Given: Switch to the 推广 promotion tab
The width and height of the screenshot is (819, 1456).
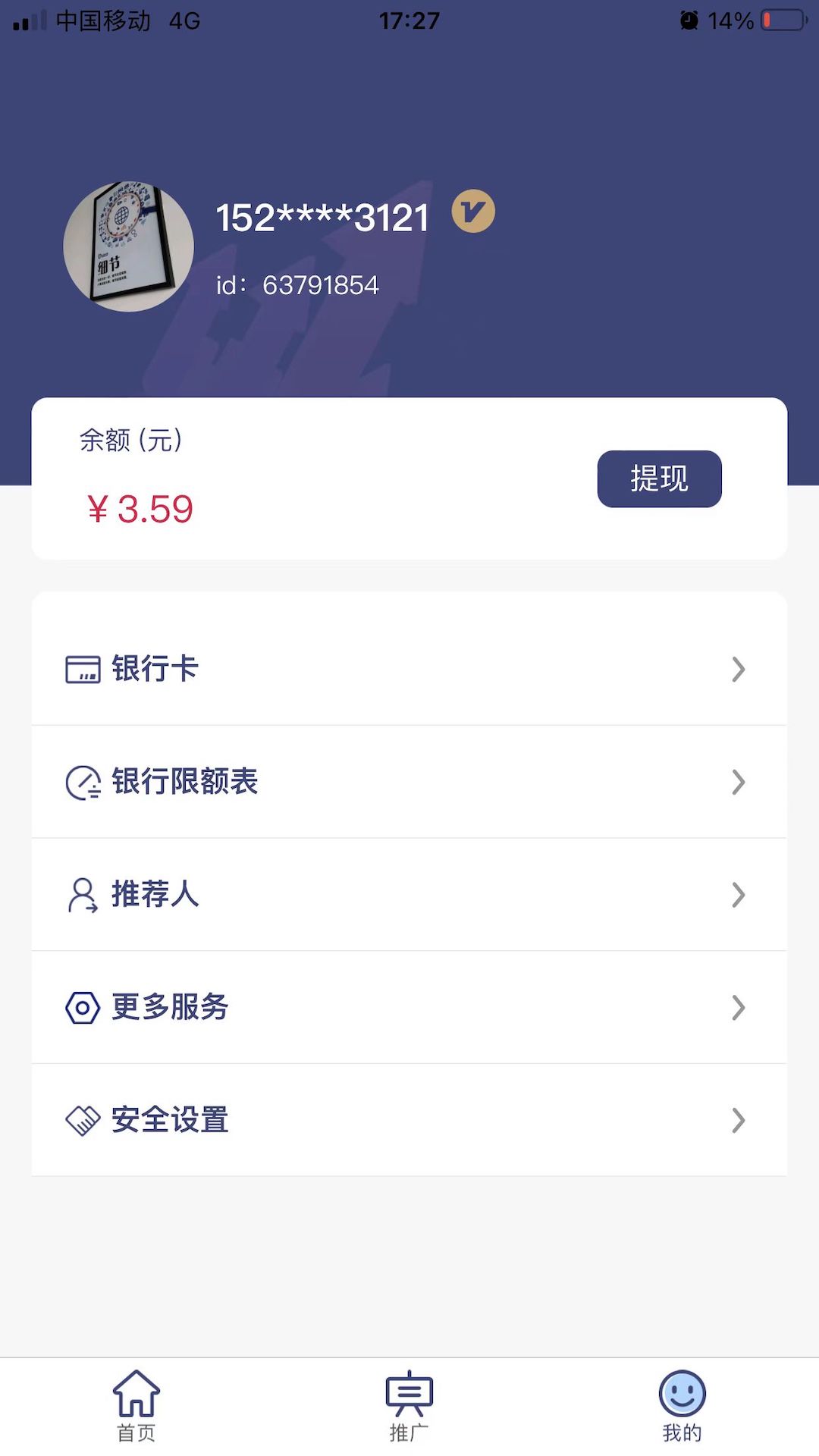Looking at the screenshot, I should pos(409,1407).
